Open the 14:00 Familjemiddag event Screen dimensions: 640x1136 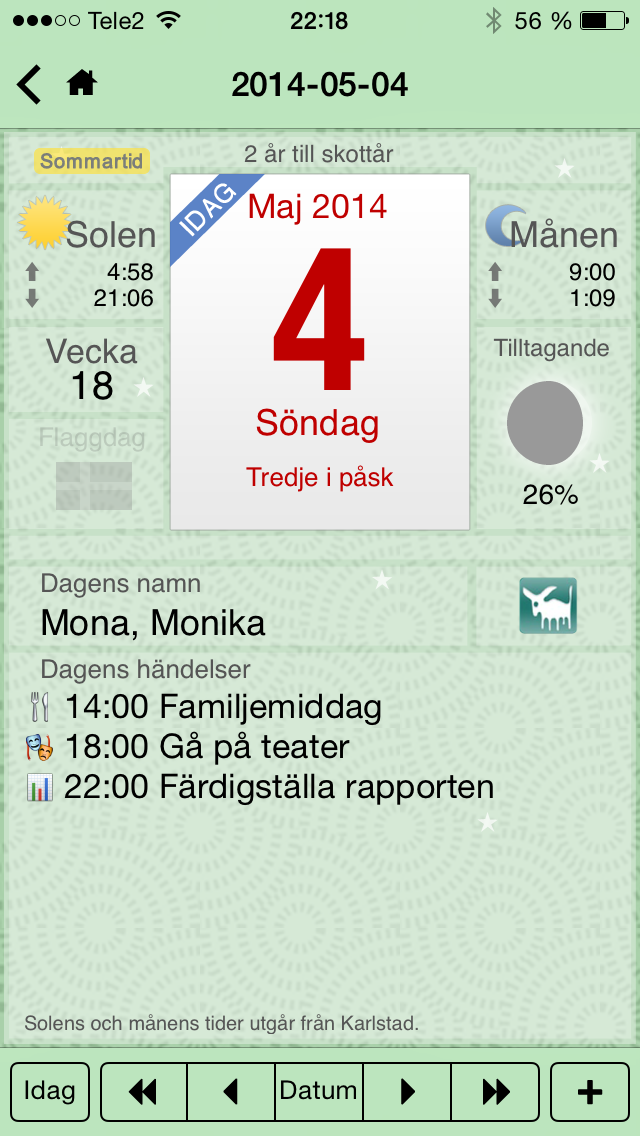pos(204,707)
